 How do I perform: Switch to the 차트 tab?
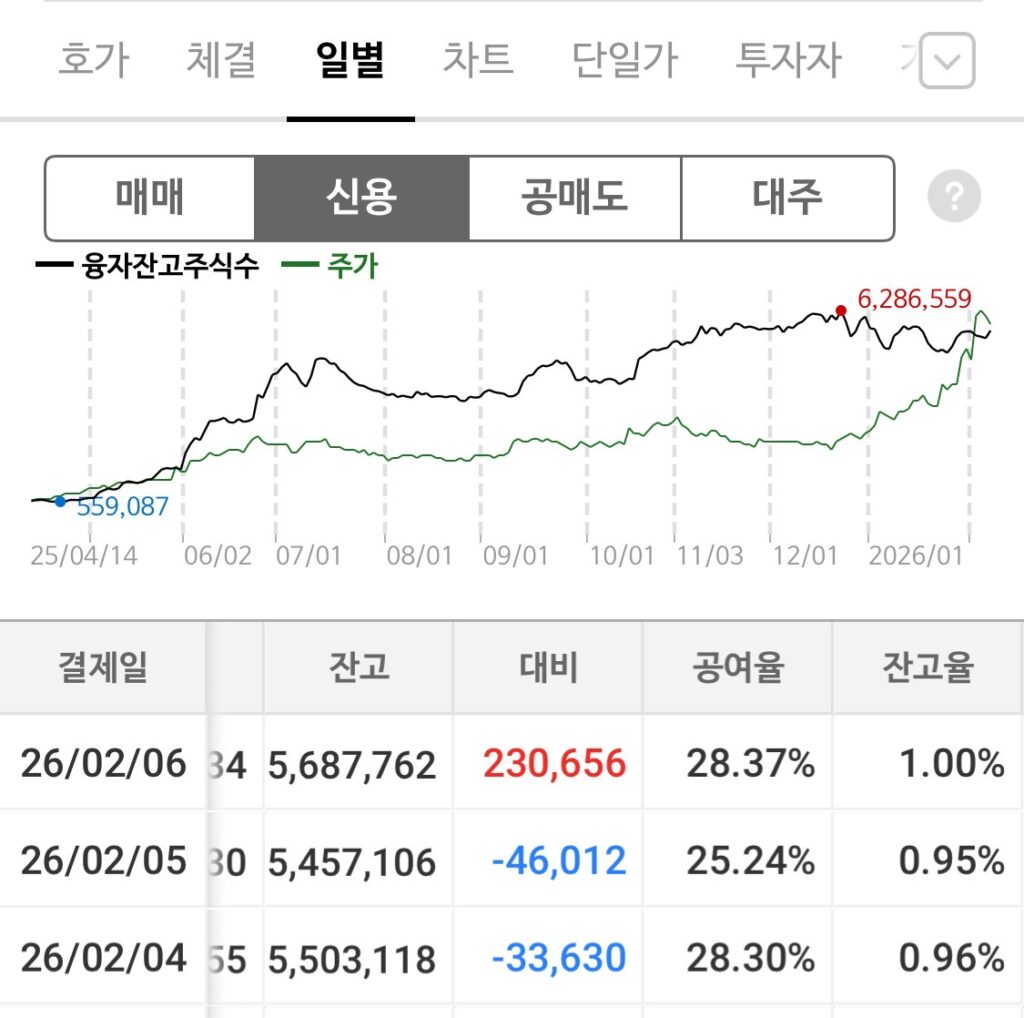[x=478, y=60]
